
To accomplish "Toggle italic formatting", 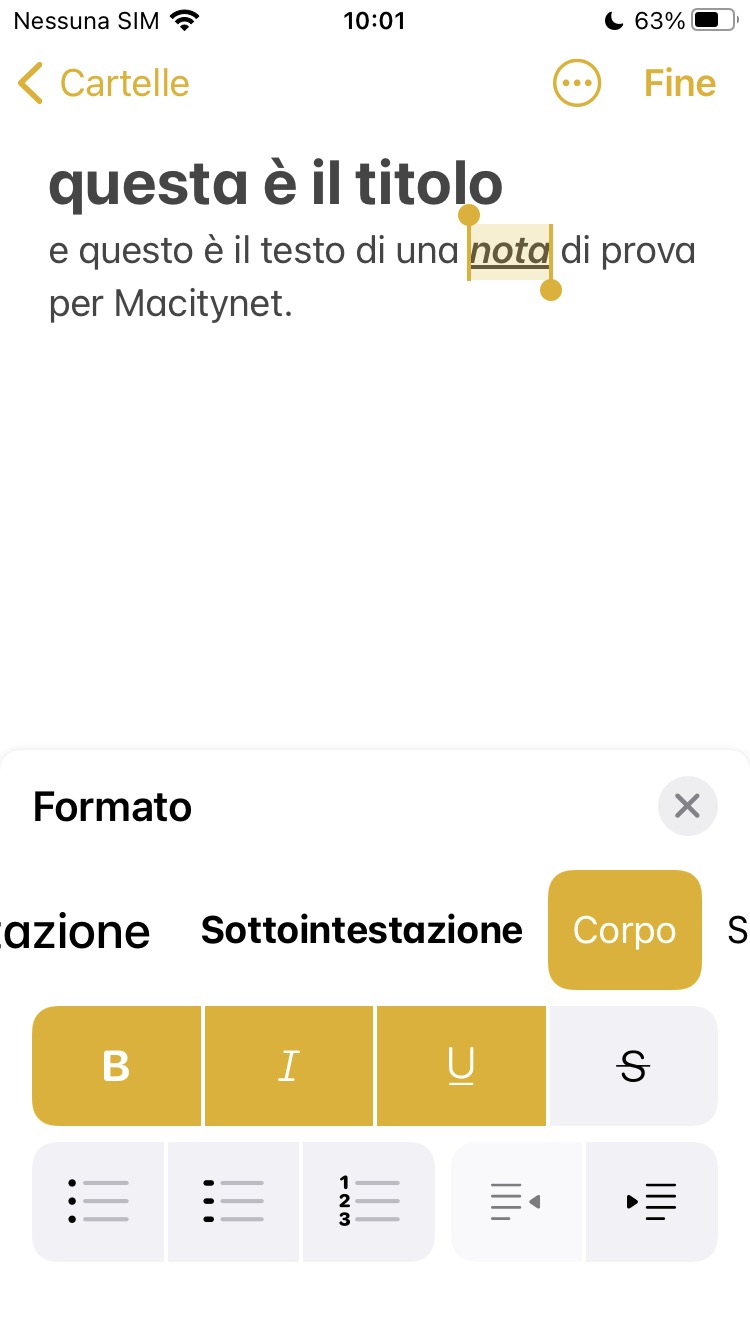I will [289, 1067].
